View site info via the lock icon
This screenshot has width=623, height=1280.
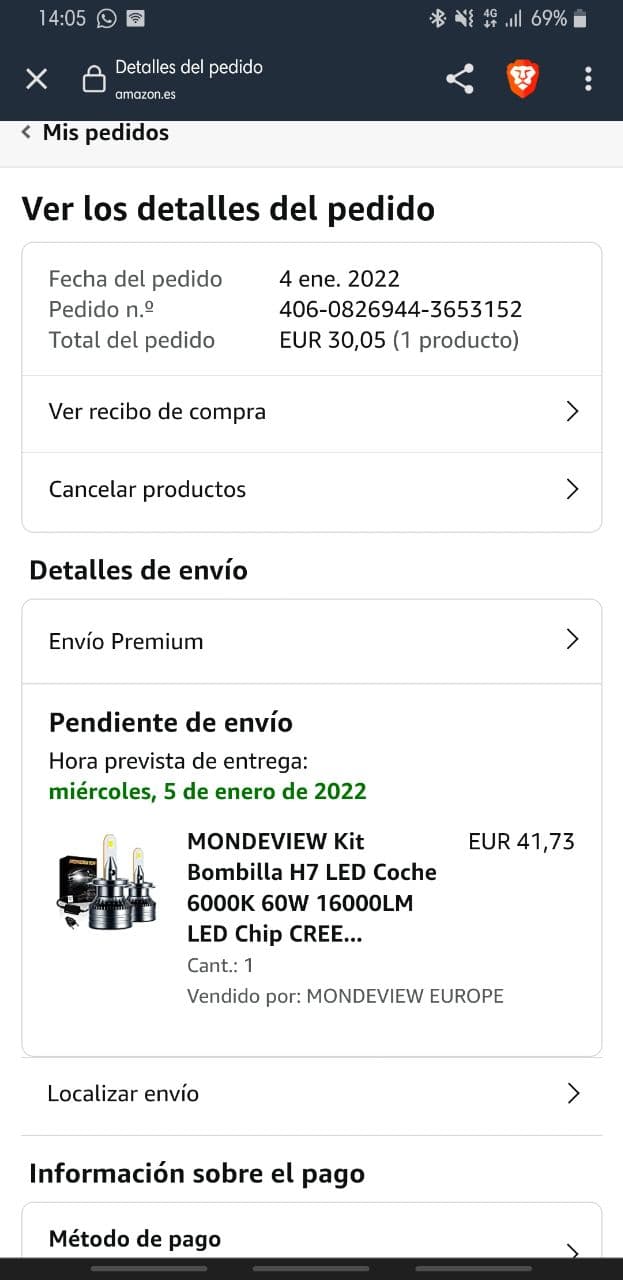[93, 79]
